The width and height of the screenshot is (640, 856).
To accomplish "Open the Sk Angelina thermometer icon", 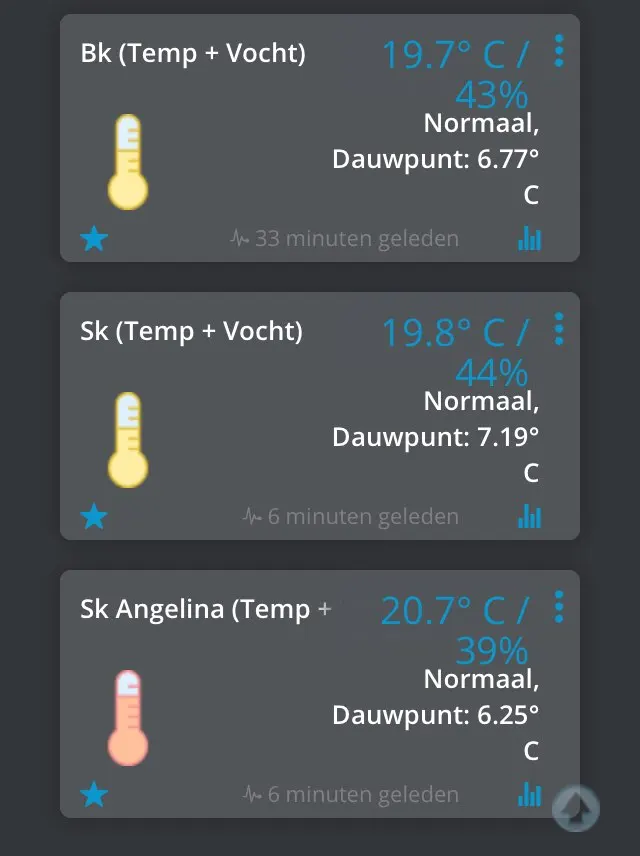I will click(x=128, y=718).
